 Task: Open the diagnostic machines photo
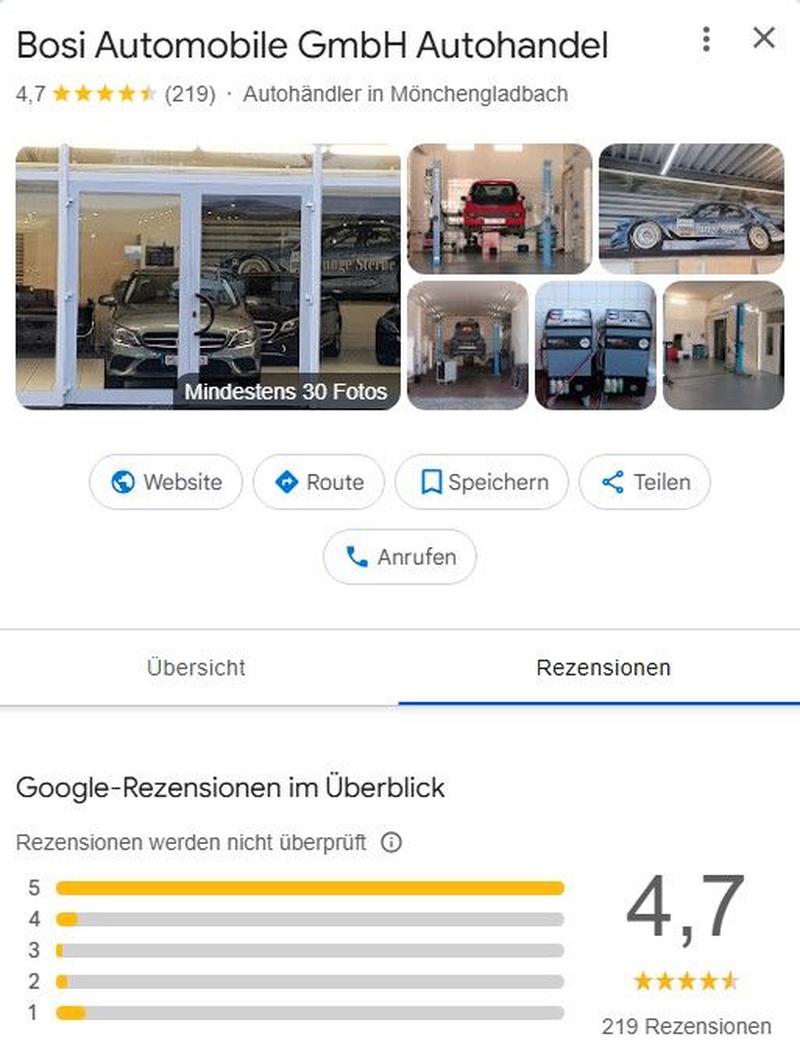click(x=595, y=345)
